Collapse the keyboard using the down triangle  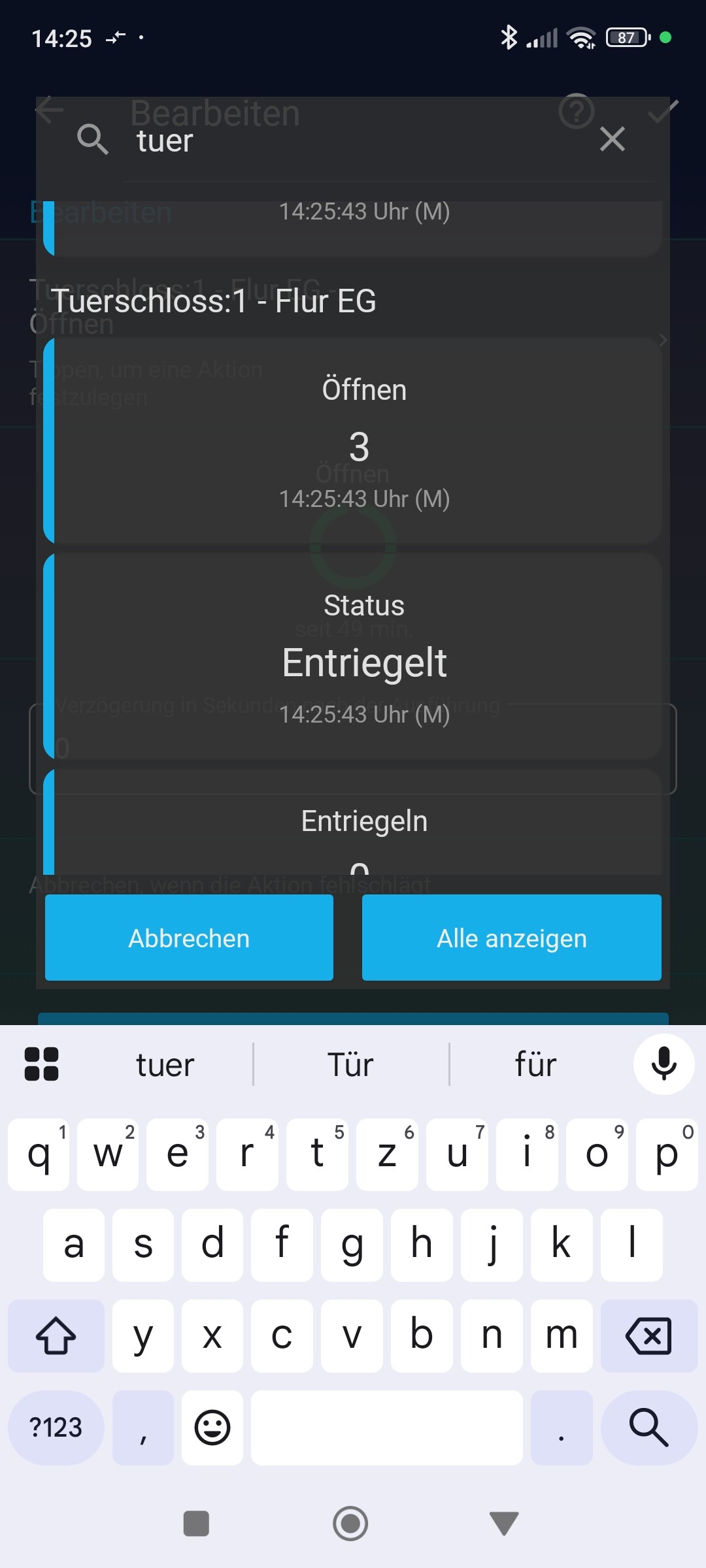pos(502,1523)
